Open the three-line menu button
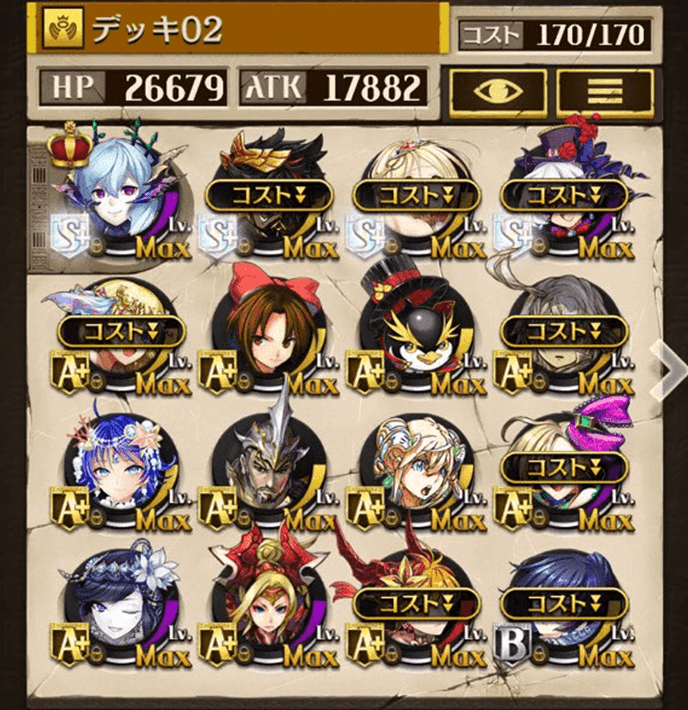Viewport: 688px width, 710px height. coord(598,90)
